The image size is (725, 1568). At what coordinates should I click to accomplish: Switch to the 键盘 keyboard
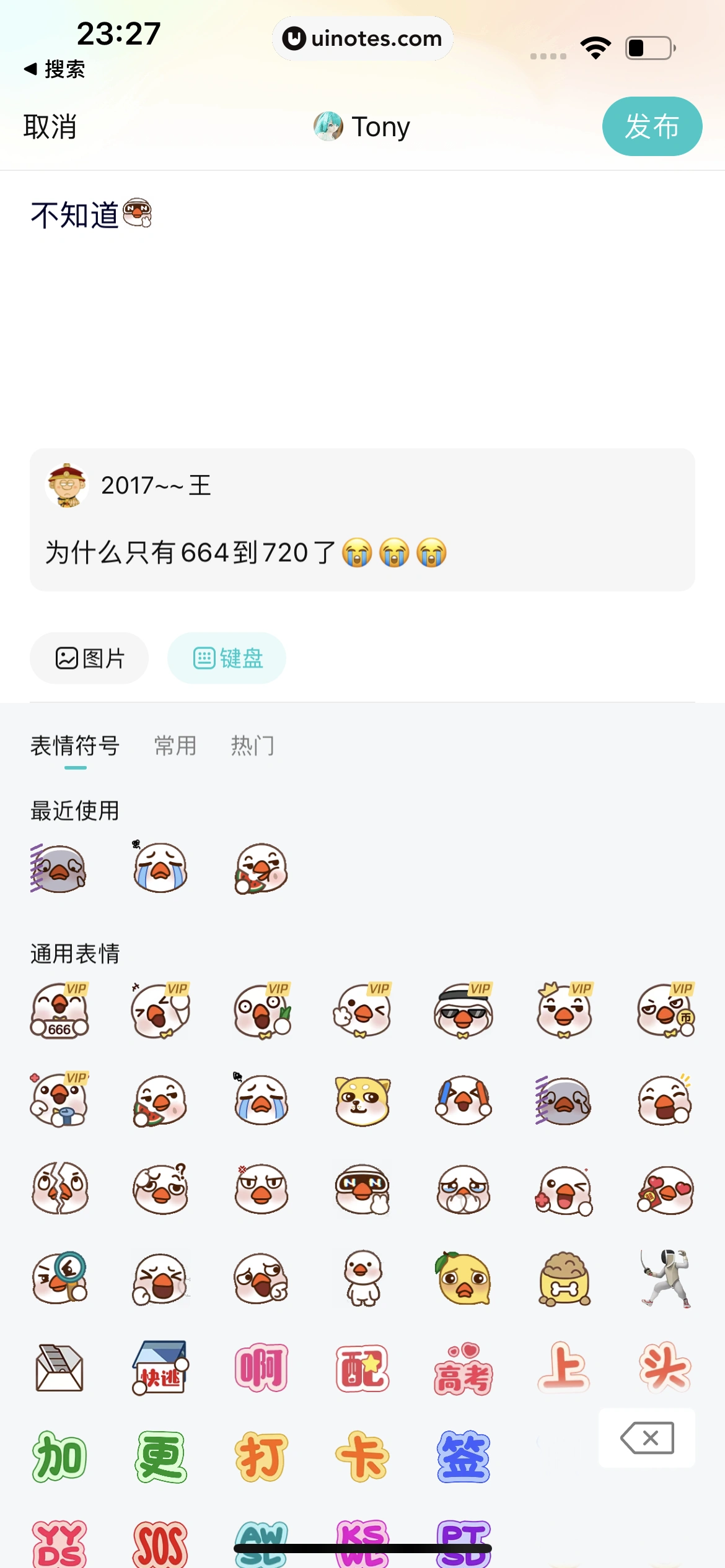[227, 658]
